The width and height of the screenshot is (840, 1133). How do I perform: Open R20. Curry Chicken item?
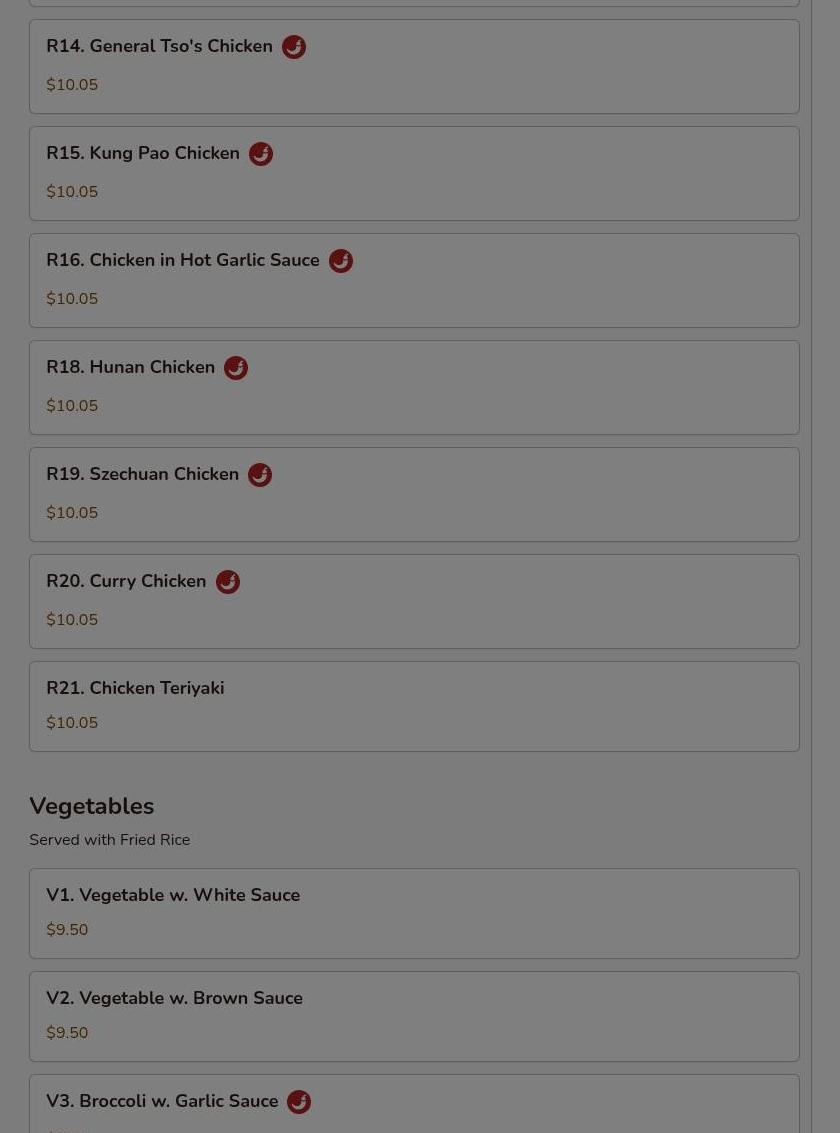pyautogui.click(x=414, y=601)
